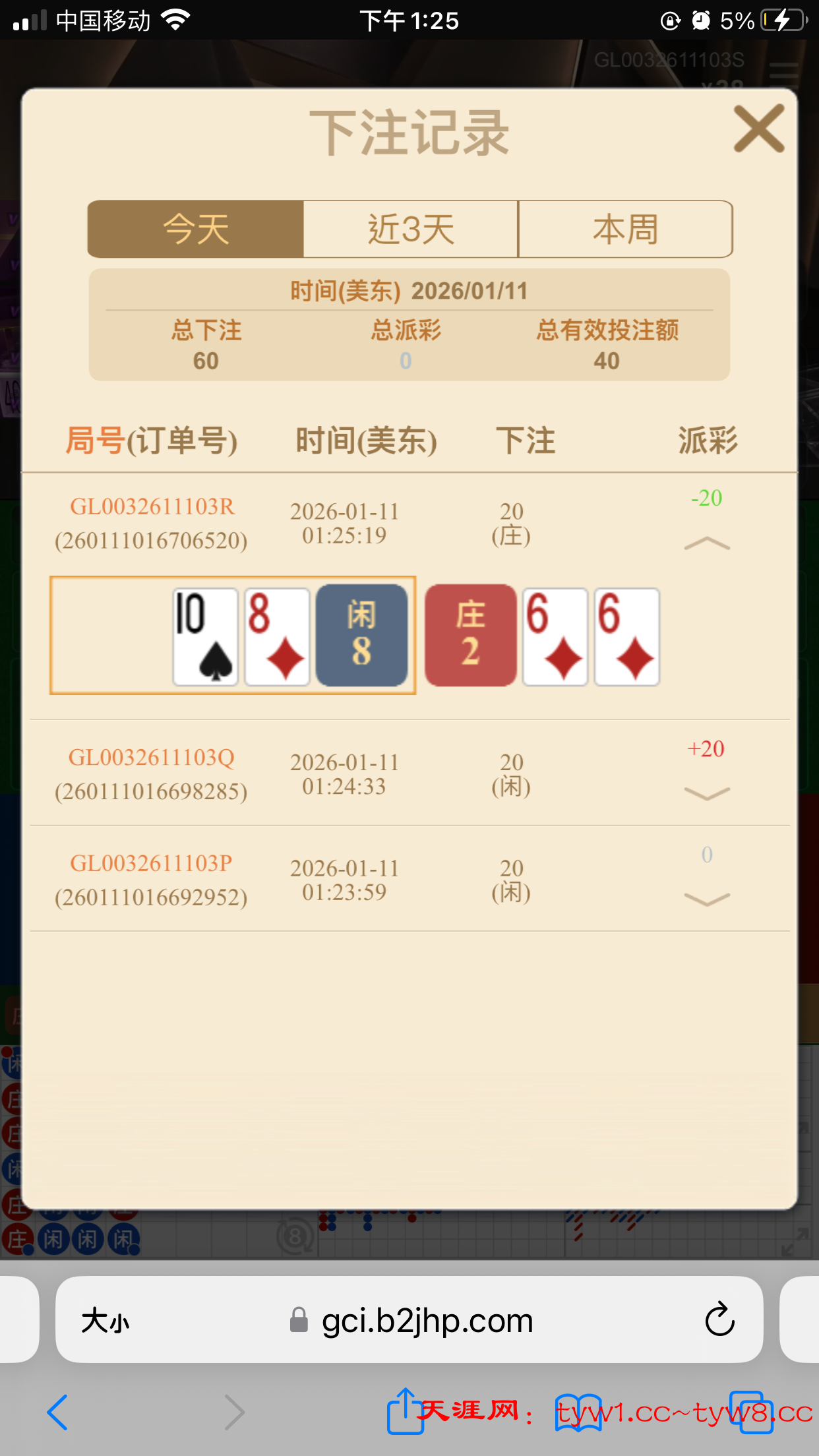The width and height of the screenshot is (819, 1456).
Task: Collapse details for bet GL0032611103R
Action: point(706,543)
